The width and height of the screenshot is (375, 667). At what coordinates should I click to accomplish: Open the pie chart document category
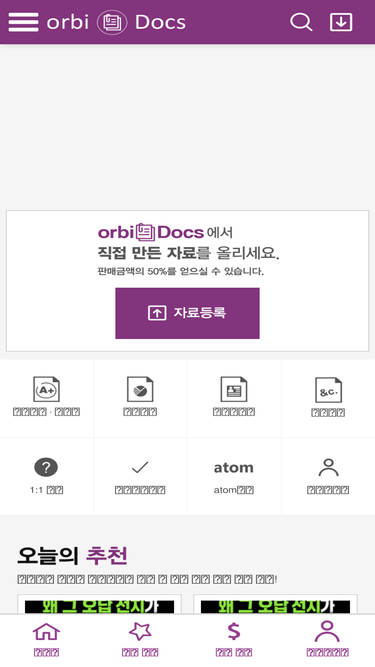pos(140,398)
